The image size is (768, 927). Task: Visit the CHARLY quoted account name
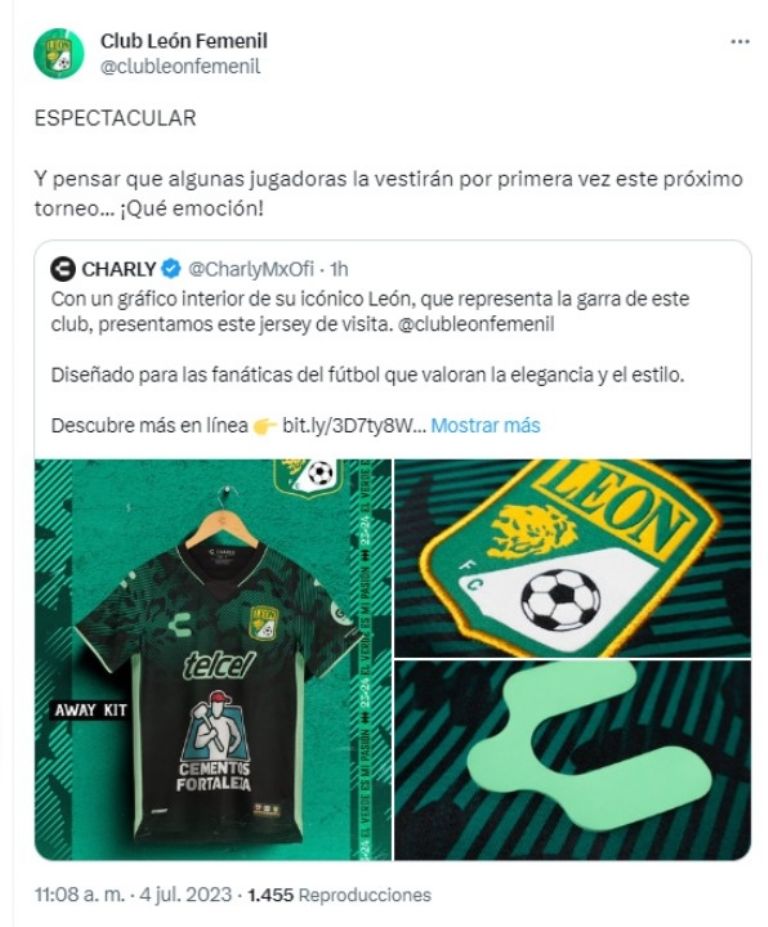tap(119, 269)
